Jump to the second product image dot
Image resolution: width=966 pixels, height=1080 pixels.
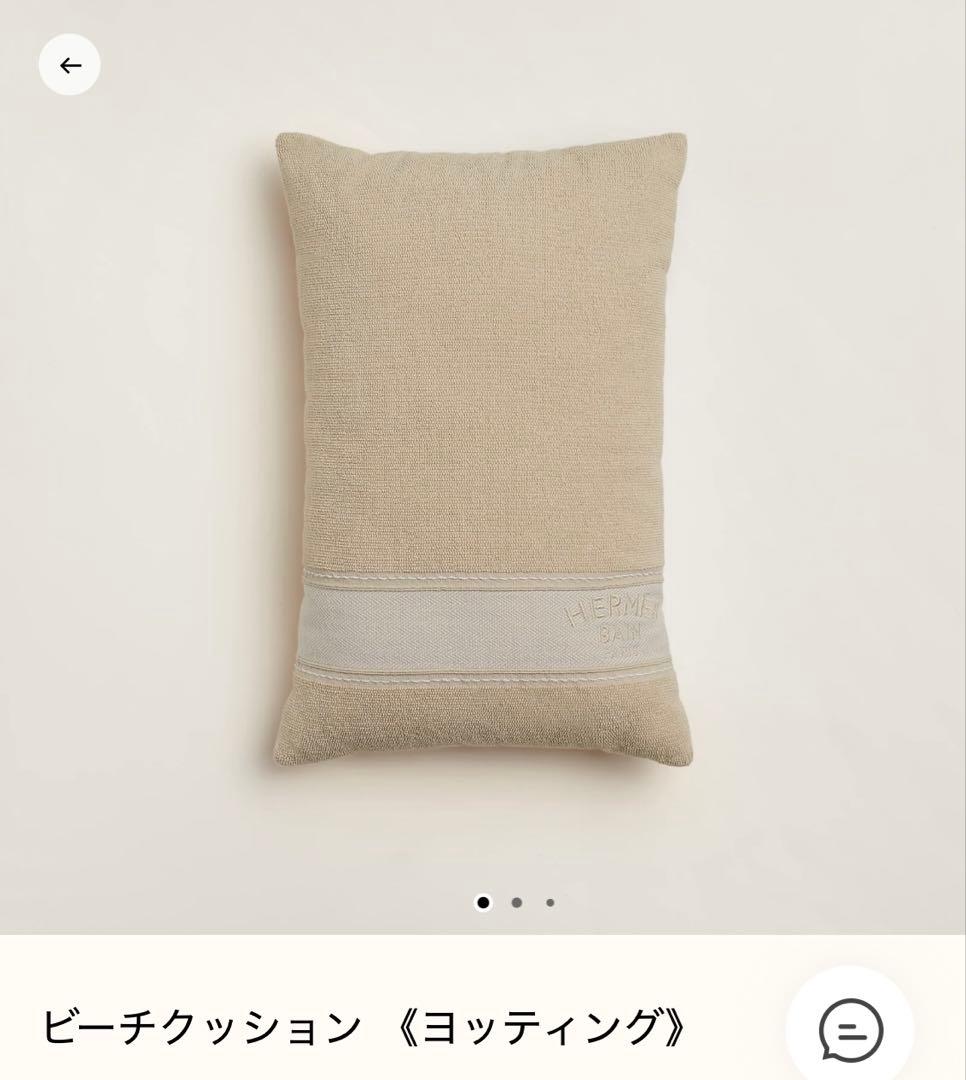(x=517, y=902)
